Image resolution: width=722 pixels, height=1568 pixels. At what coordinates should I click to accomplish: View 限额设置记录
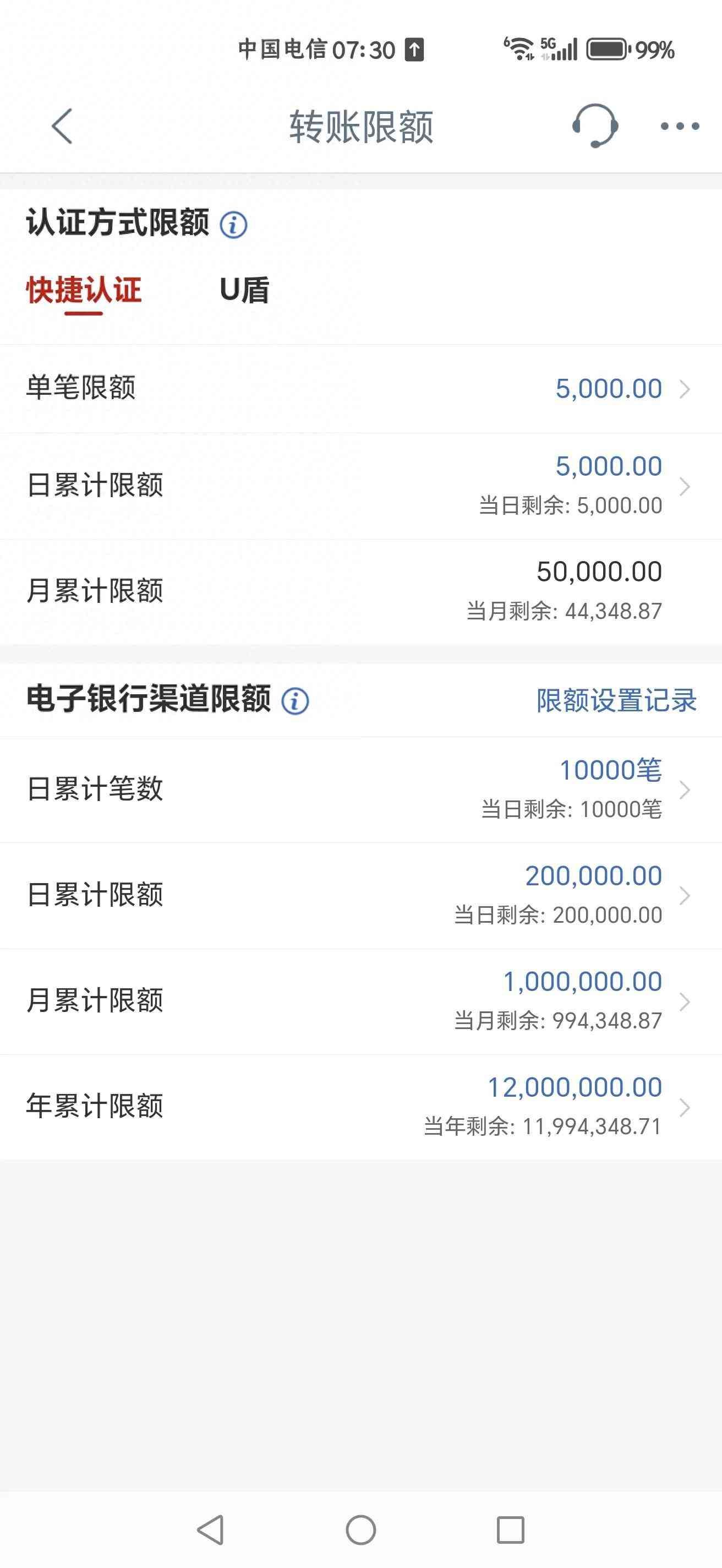[x=616, y=701]
